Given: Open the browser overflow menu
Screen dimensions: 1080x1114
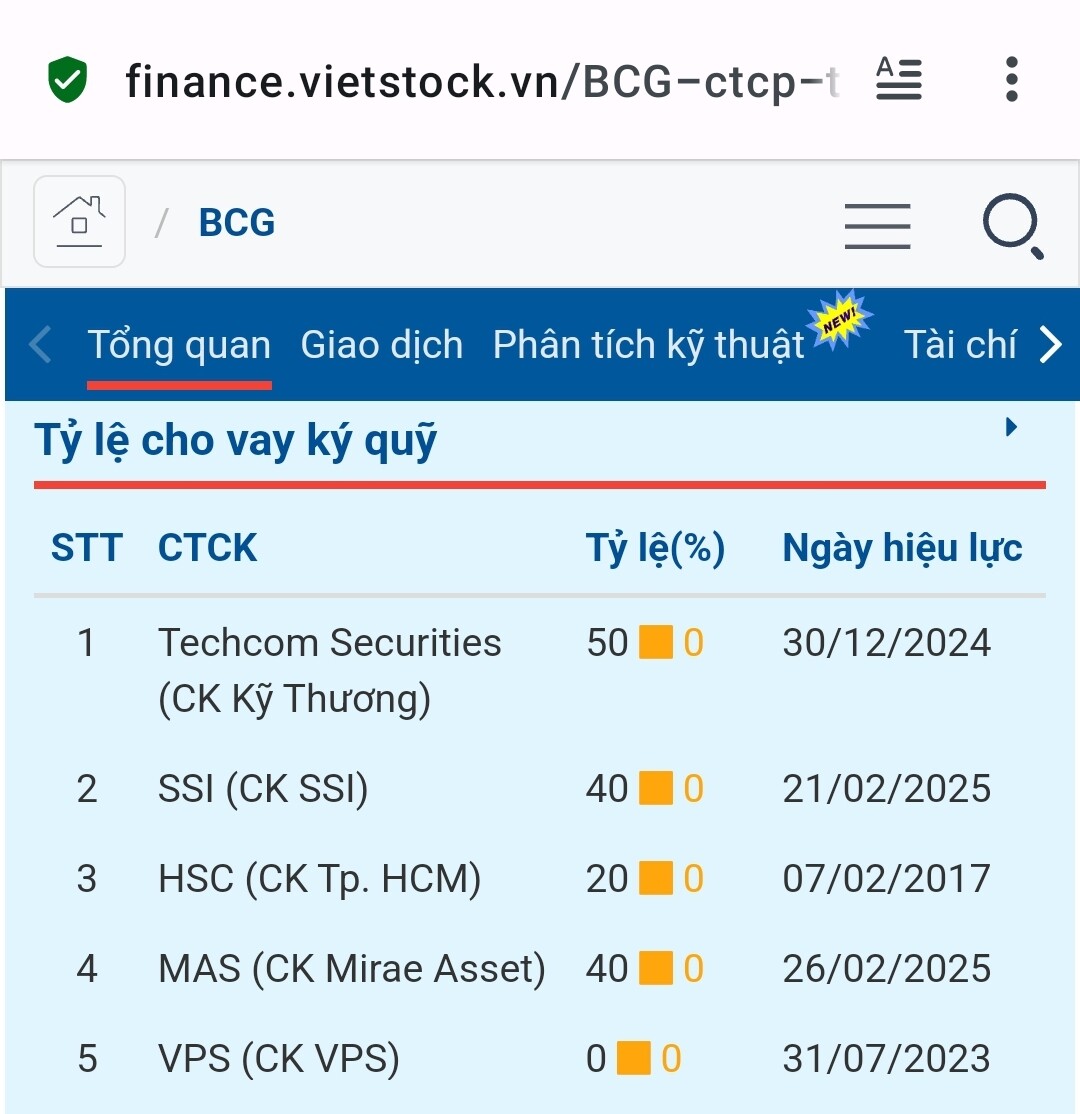Looking at the screenshot, I should tap(1011, 80).
